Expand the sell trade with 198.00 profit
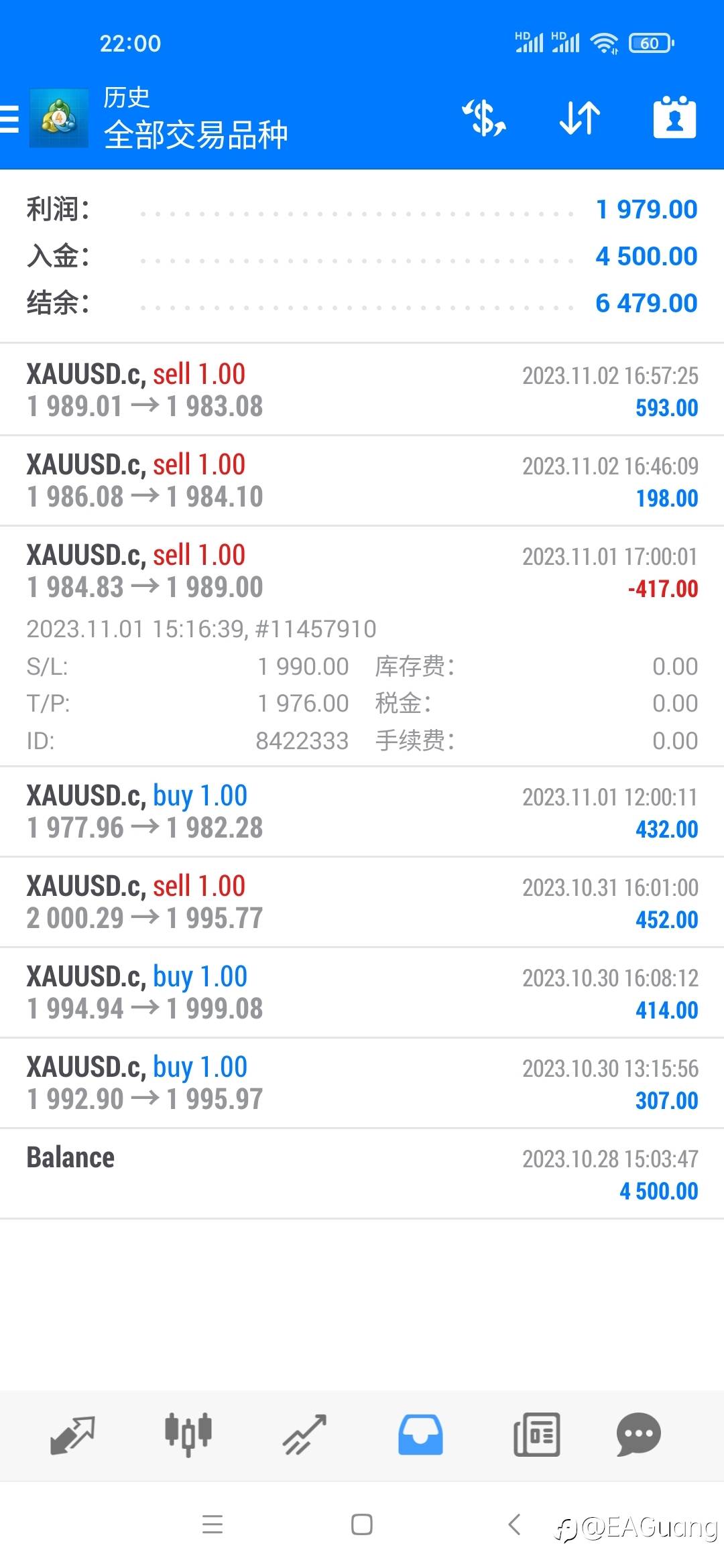Image resolution: width=724 pixels, height=1568 pixels. (362, 480)
